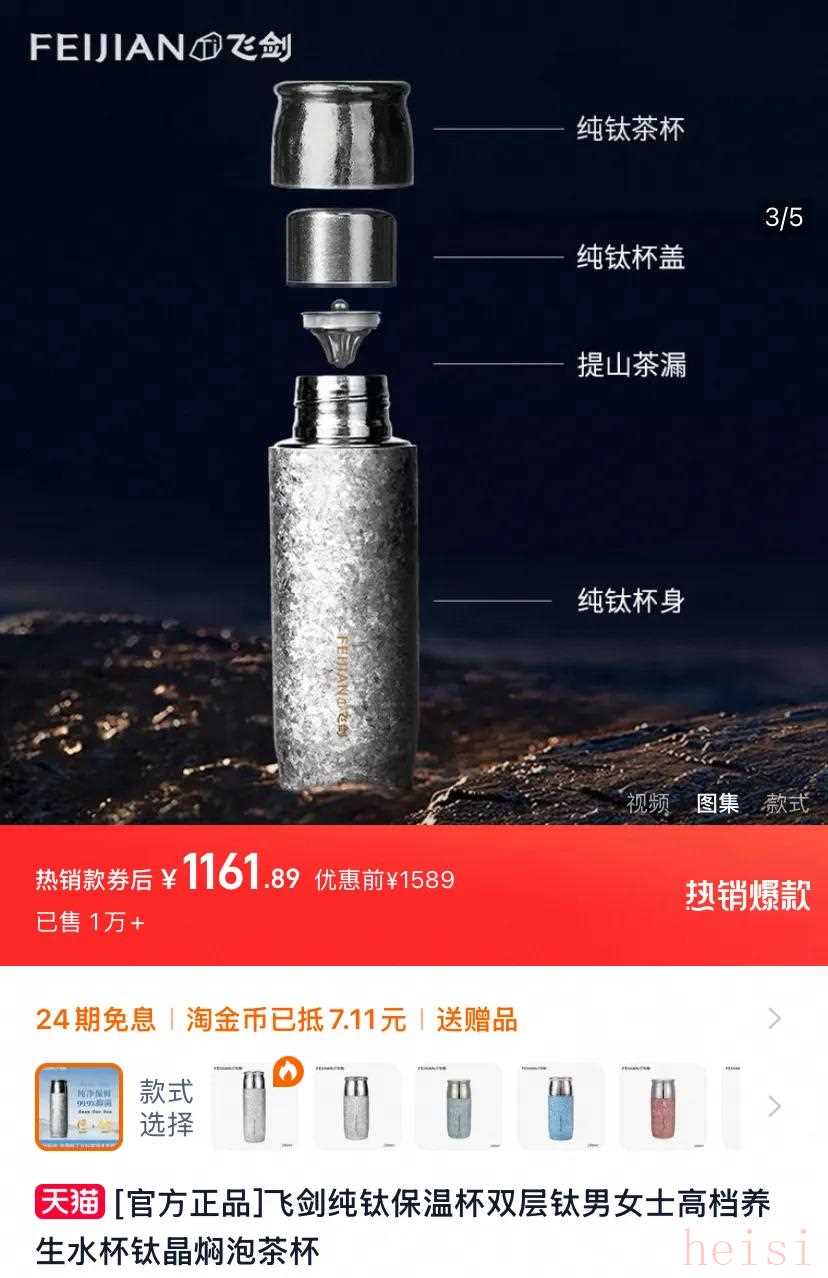Select the light green cup style
Viewport: 828px width, 1278px height.
pos(458,1106)
